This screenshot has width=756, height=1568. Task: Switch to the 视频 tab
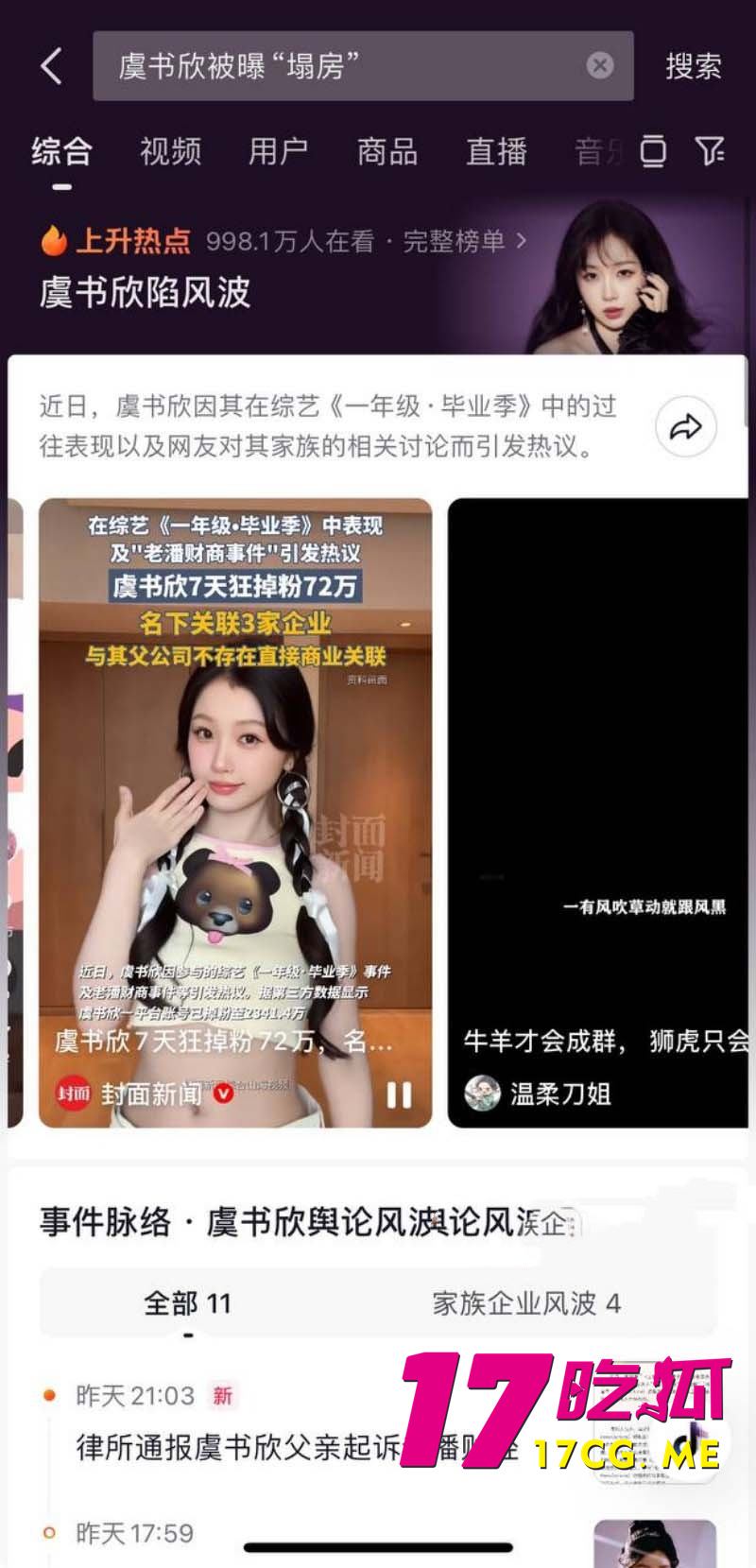click(x=170, y=151)
